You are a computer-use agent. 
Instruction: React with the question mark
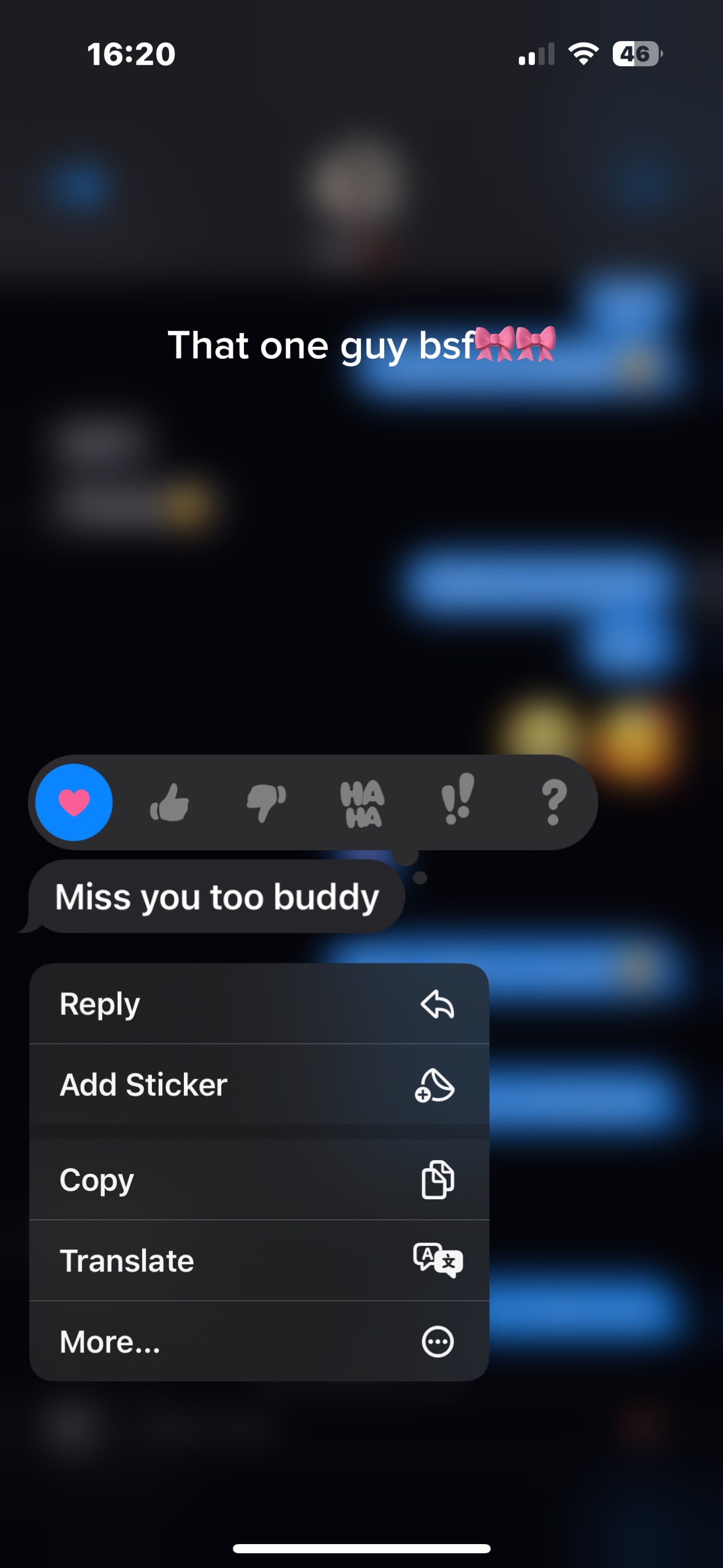[554, 802]
